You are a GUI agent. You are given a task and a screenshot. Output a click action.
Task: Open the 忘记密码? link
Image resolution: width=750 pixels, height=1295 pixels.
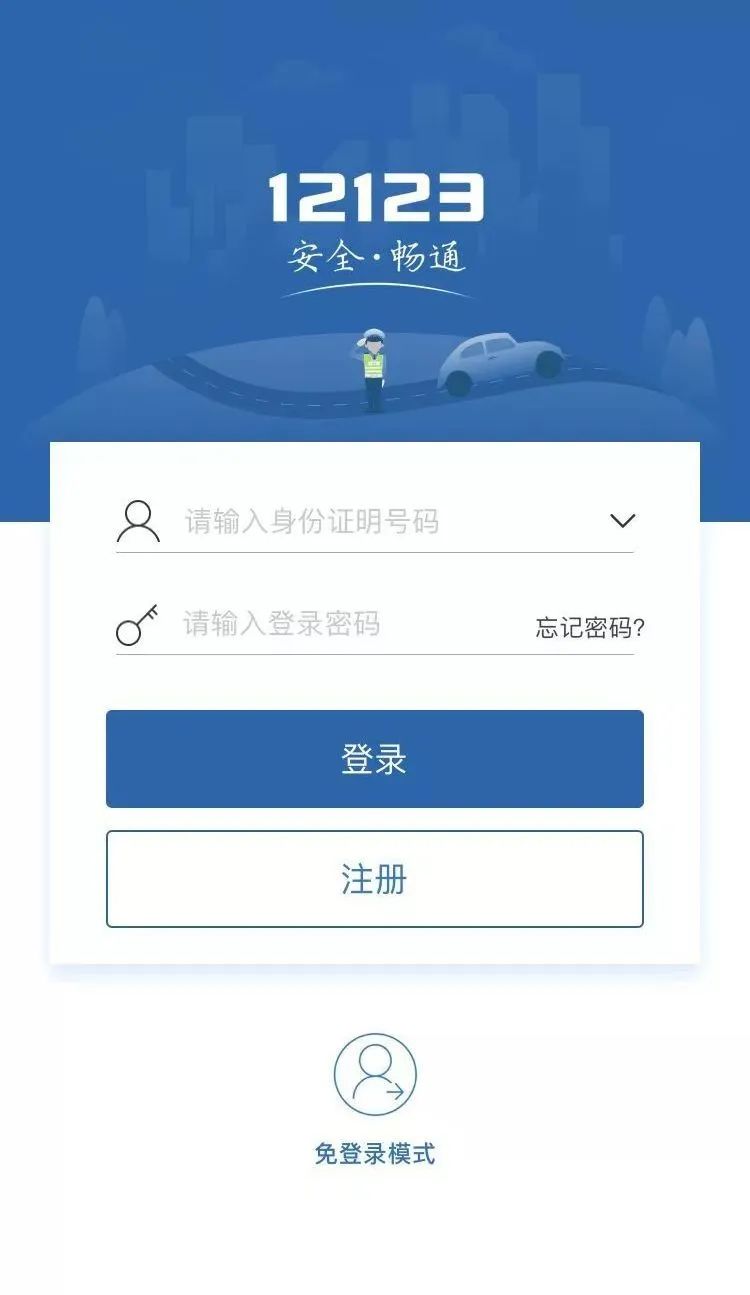coord(590,628)
